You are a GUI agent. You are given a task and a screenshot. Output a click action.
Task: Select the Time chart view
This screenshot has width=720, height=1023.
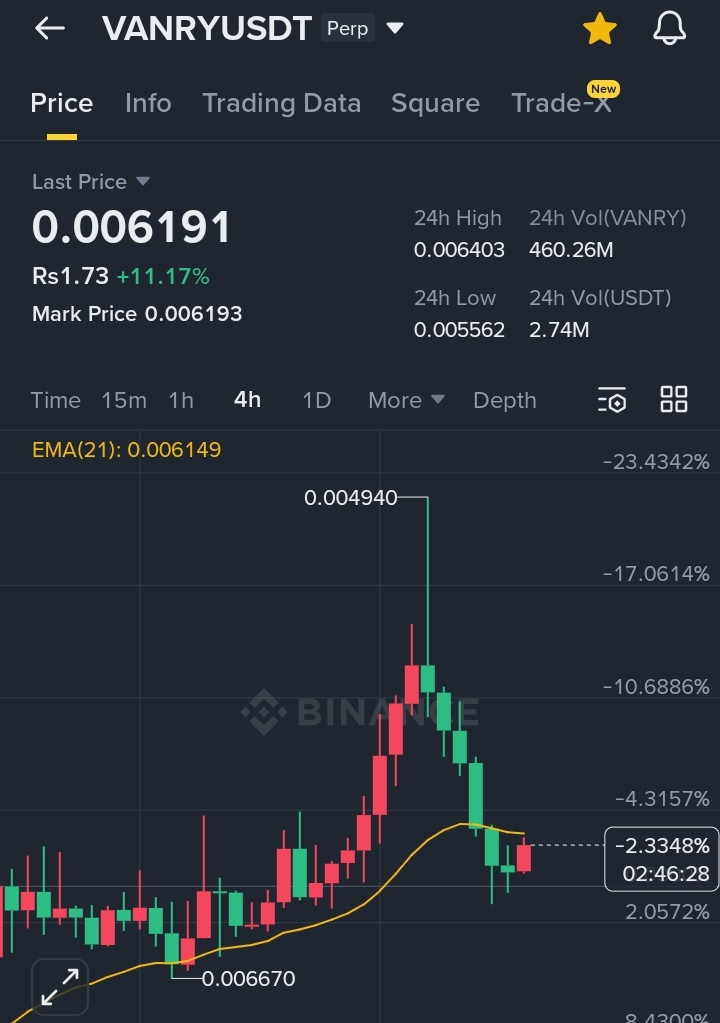[x=55, y=400]
